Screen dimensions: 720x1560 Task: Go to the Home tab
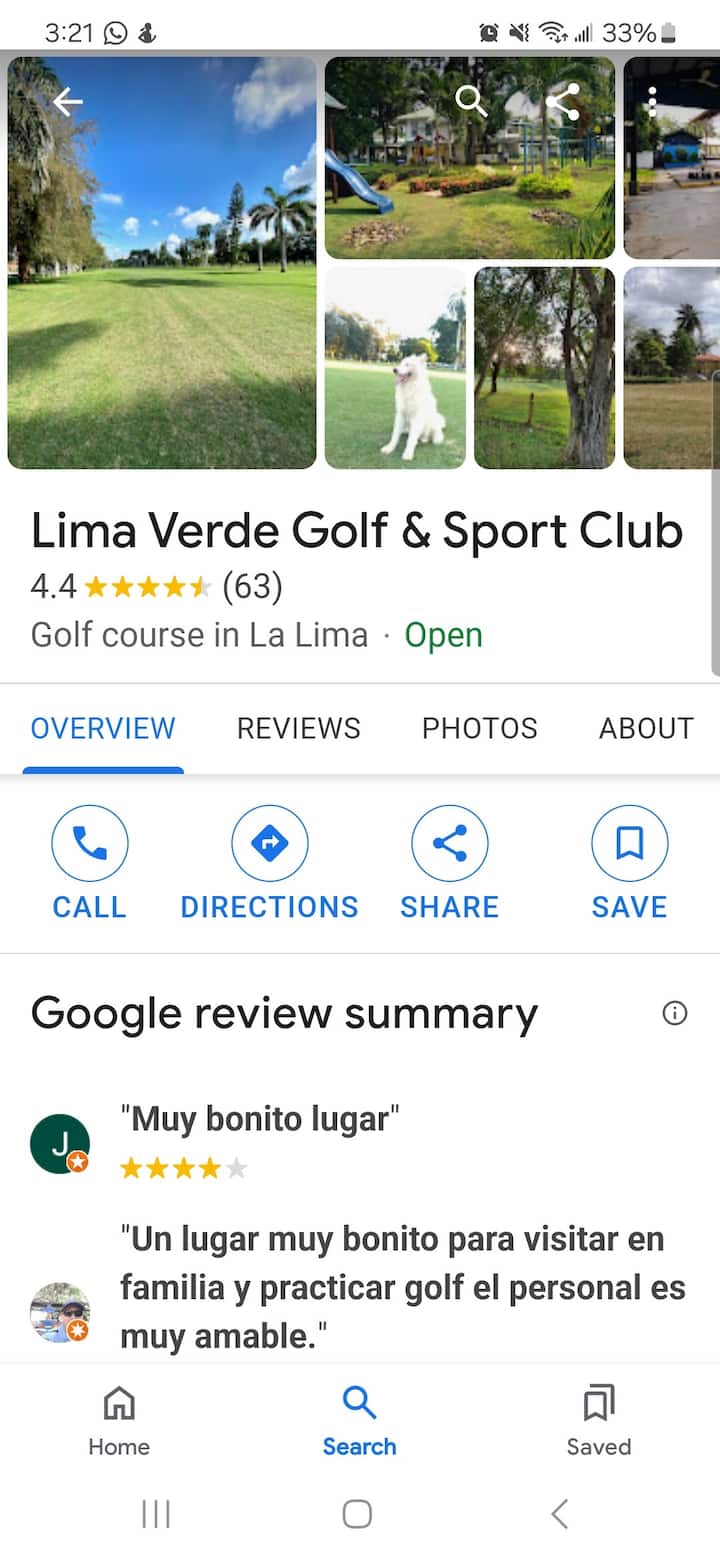click(x=119, y=1420)
